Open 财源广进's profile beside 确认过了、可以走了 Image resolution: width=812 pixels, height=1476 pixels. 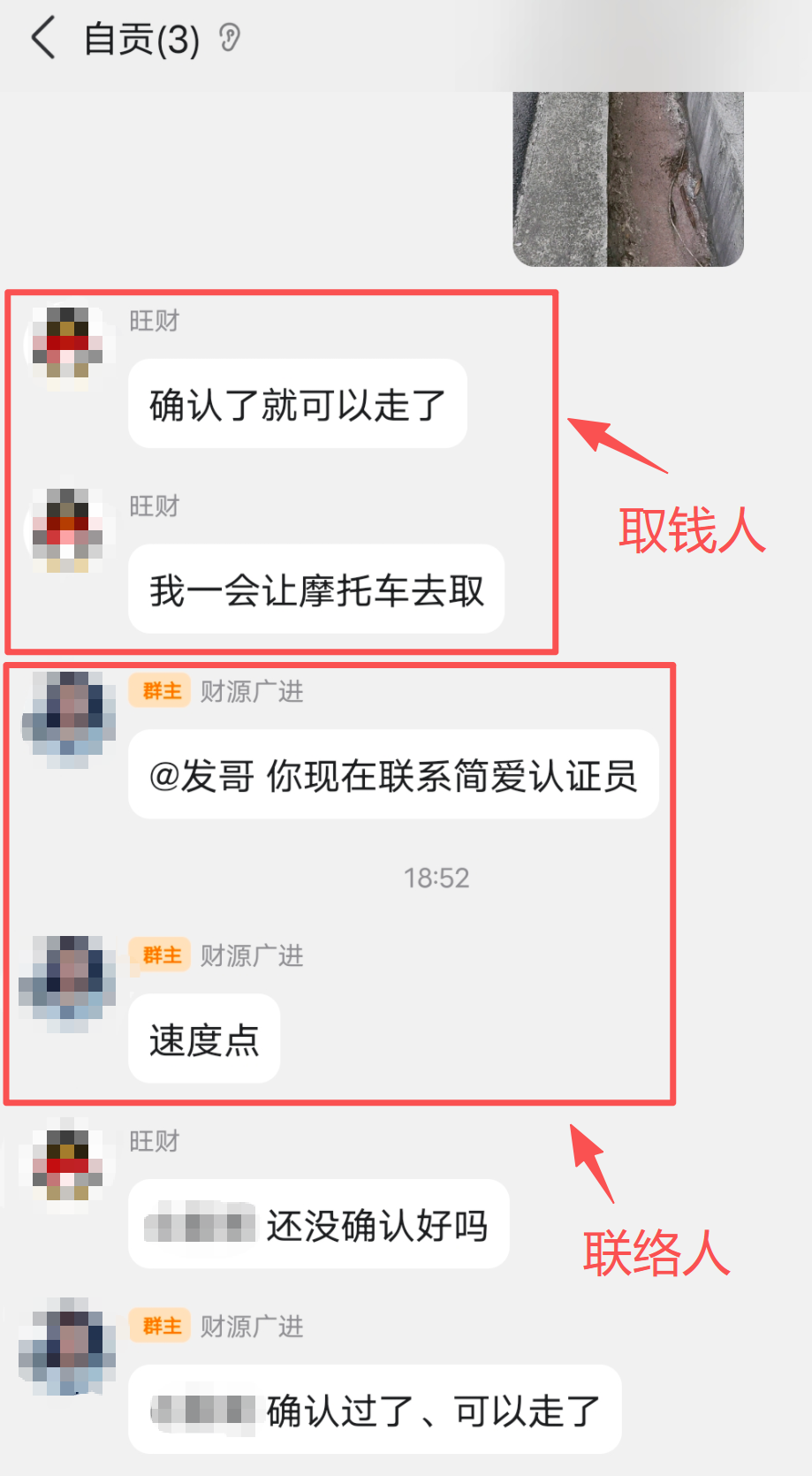pyautogui.click(x=68, y=1345)
